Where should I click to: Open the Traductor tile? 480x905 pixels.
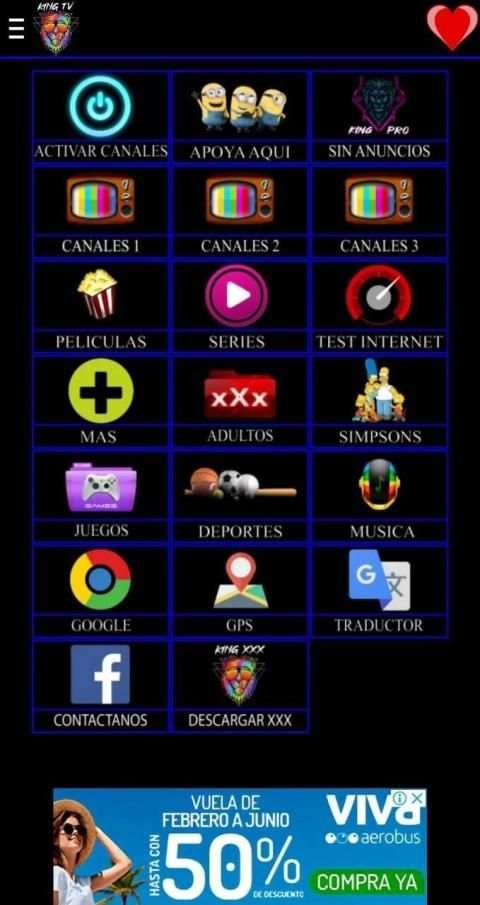click(x=380, y=592)
